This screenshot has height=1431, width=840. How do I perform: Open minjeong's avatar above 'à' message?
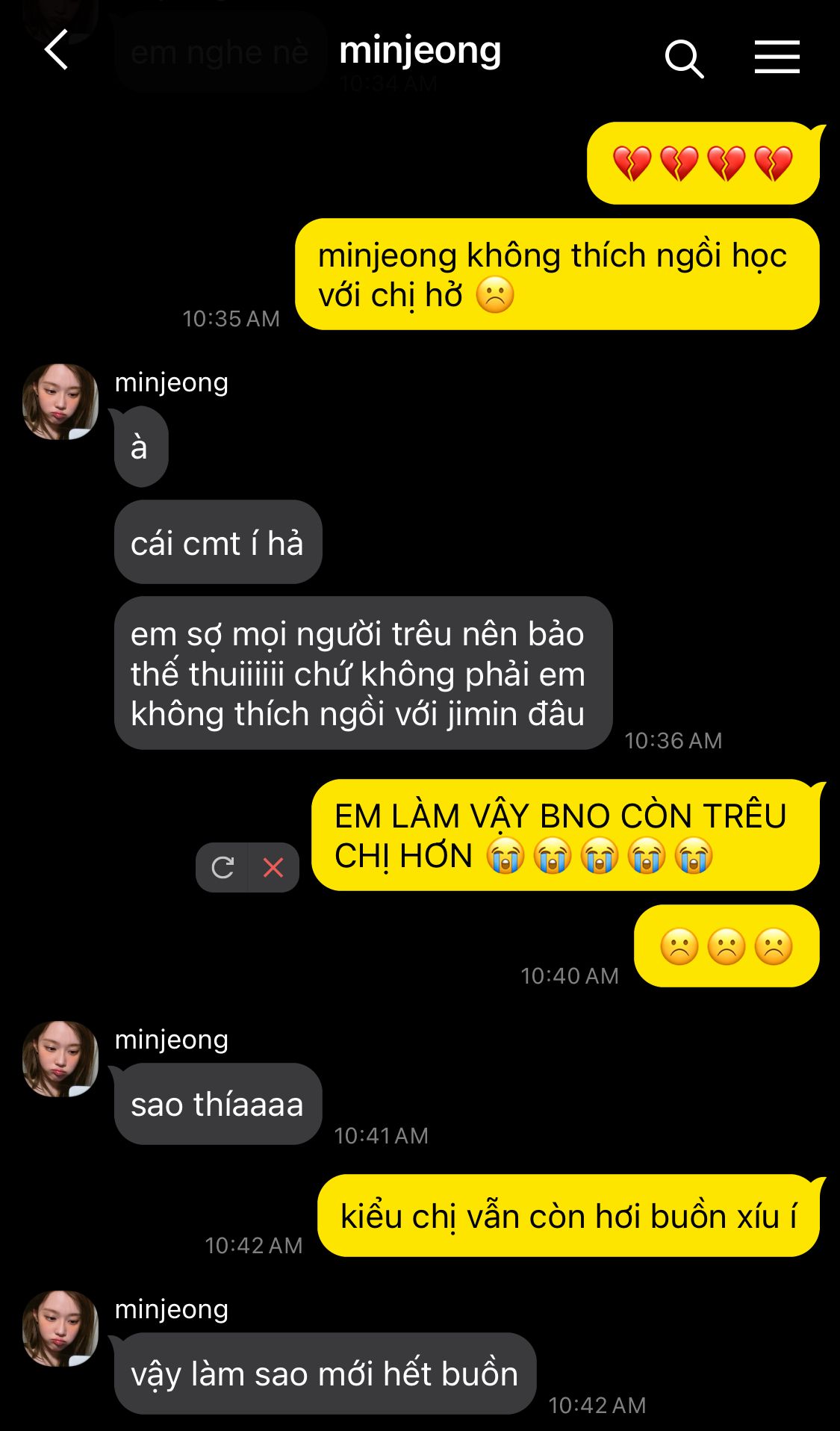pyautogui.click(x=60, y=402)
